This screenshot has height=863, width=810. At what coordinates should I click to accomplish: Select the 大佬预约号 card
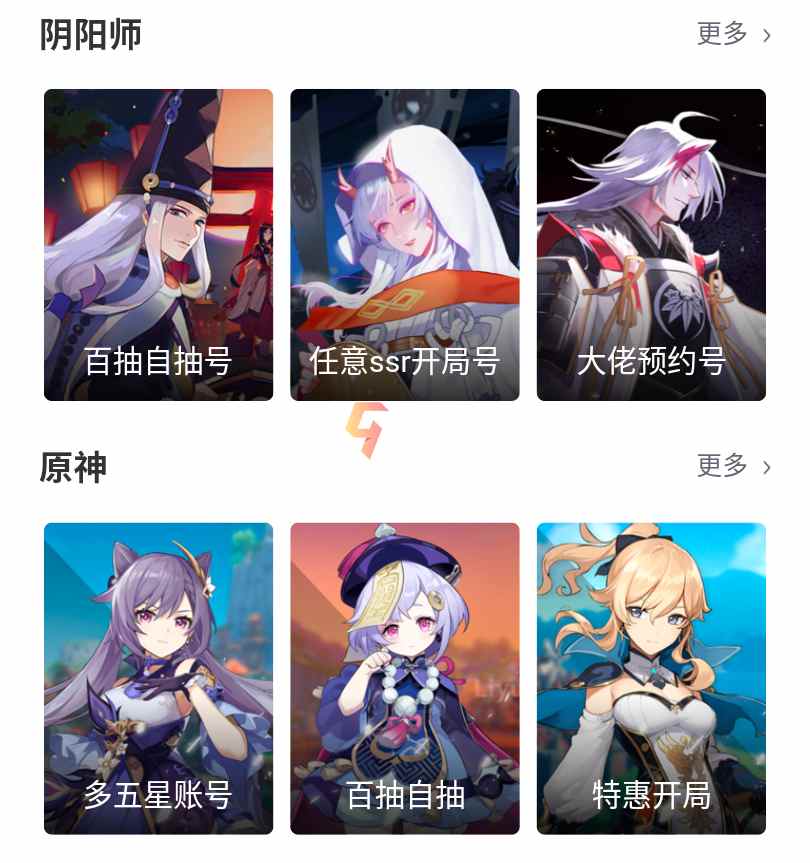tap(651, 245)
